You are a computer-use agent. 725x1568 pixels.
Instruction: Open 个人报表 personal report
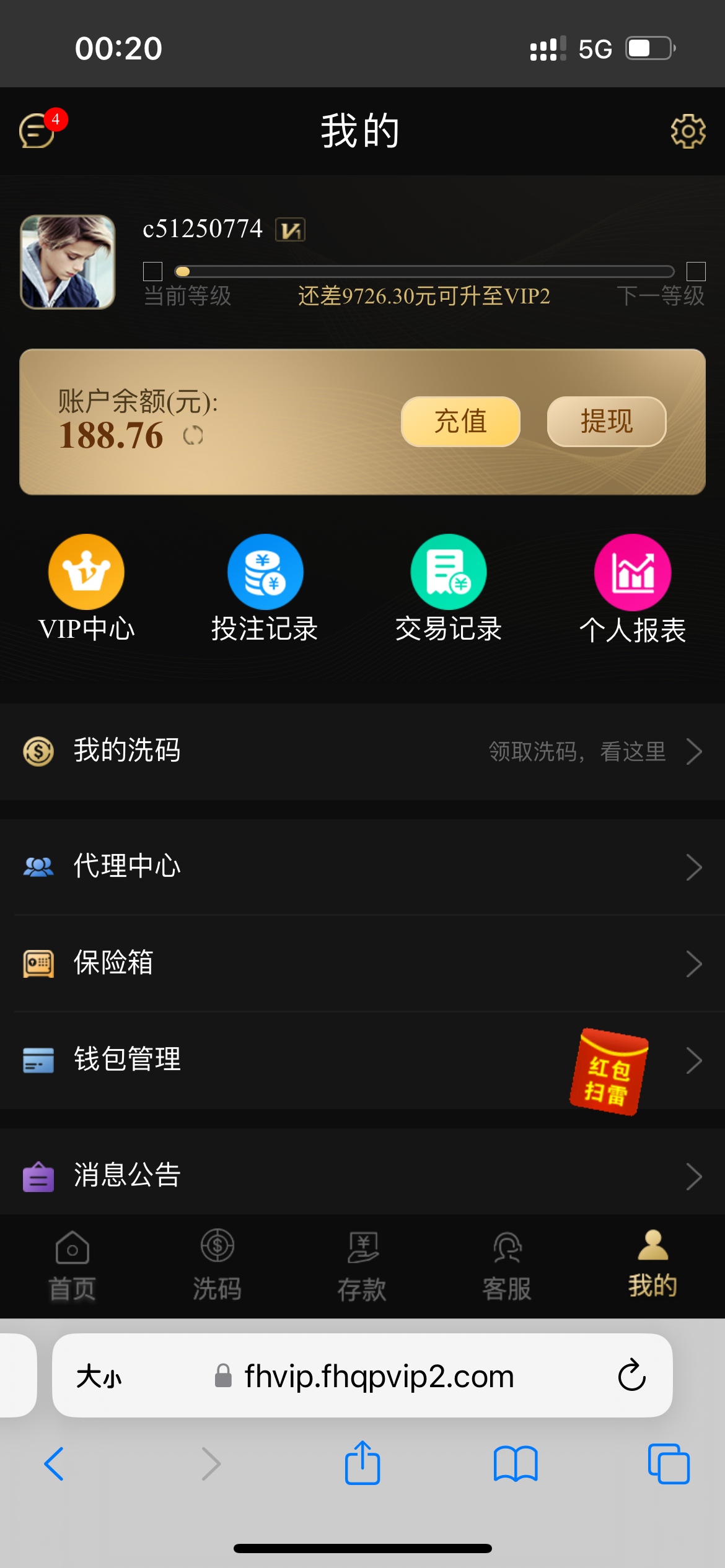point(632,588)
